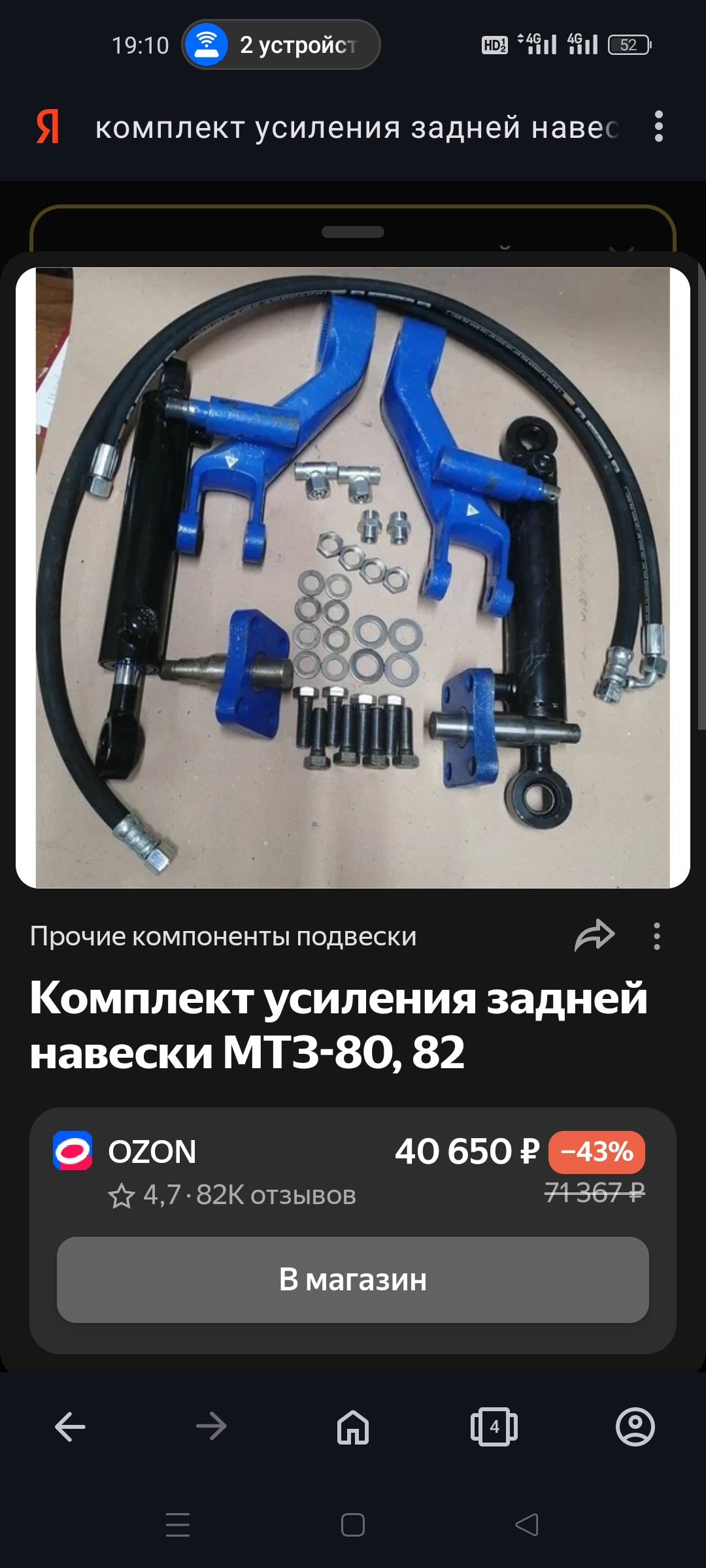Tap the search query field

(356, 127)
